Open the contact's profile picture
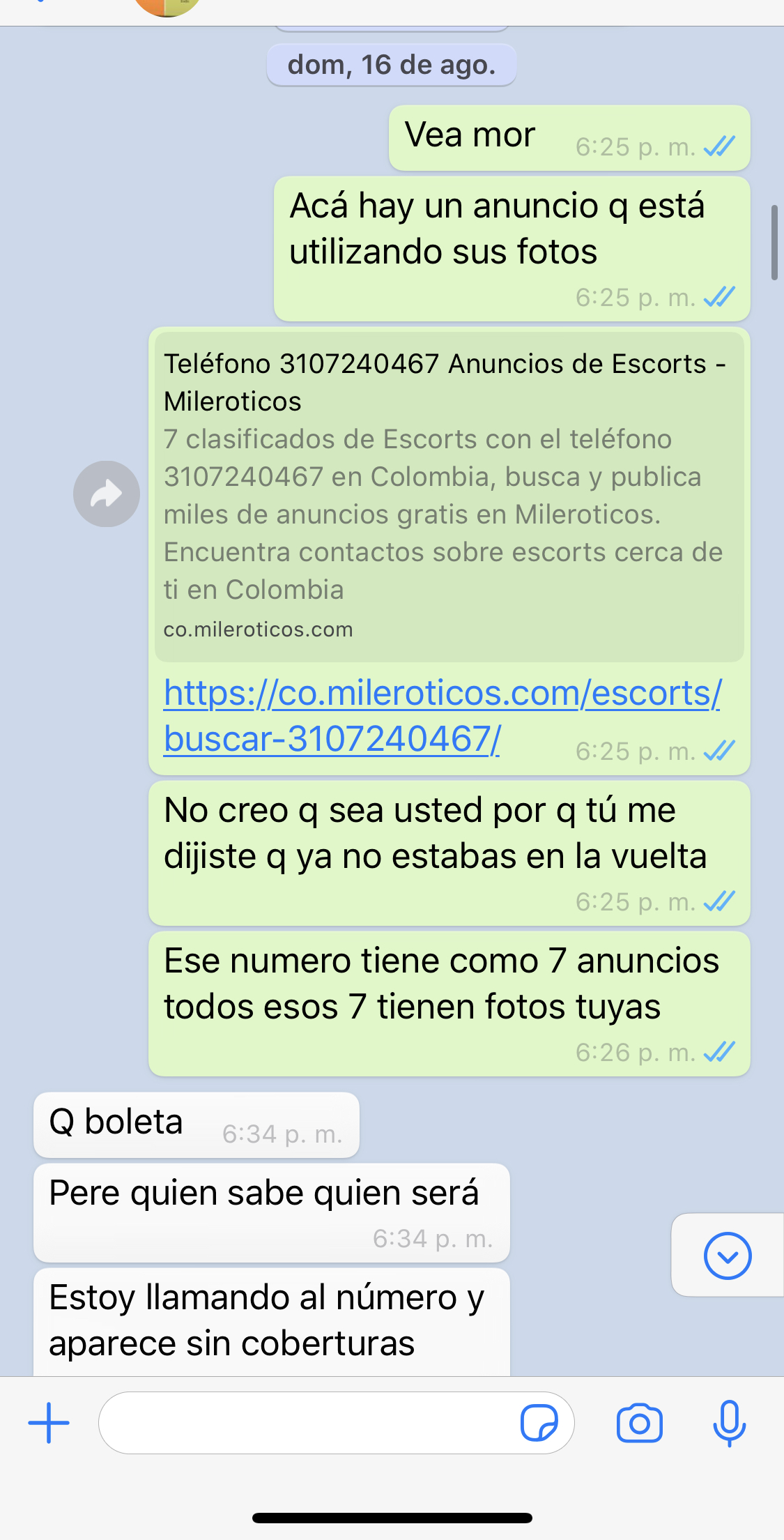 point(167,6)
